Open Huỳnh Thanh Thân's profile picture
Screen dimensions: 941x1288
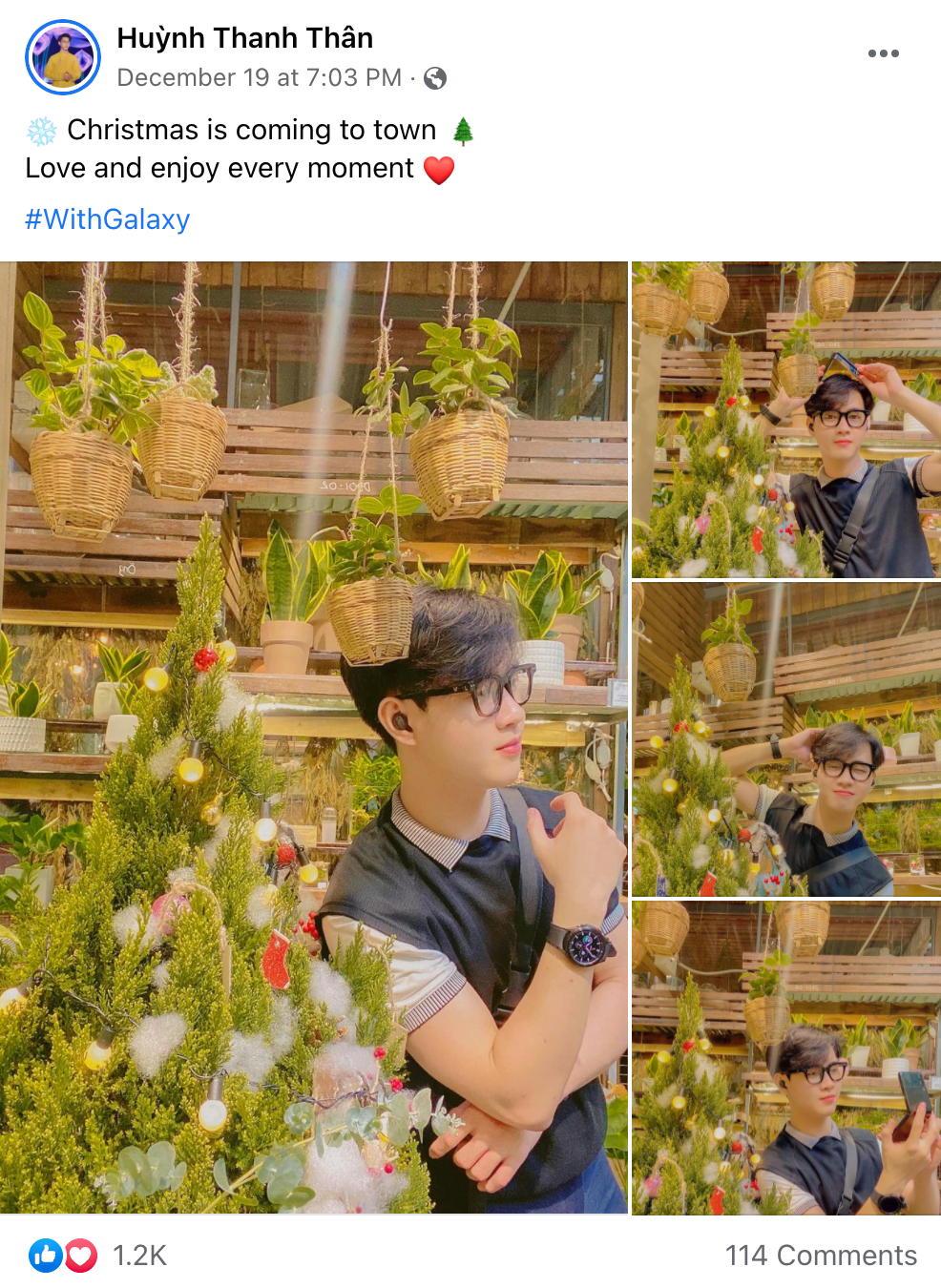coord(63,57)
